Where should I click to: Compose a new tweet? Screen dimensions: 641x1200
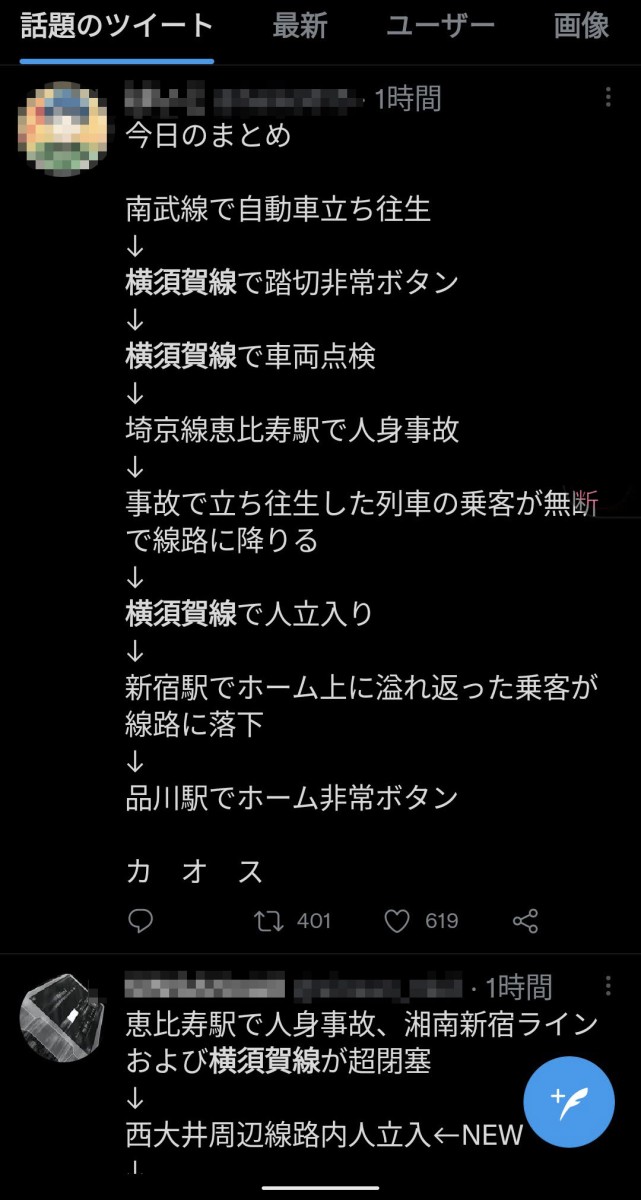[x=569, y=1101]
